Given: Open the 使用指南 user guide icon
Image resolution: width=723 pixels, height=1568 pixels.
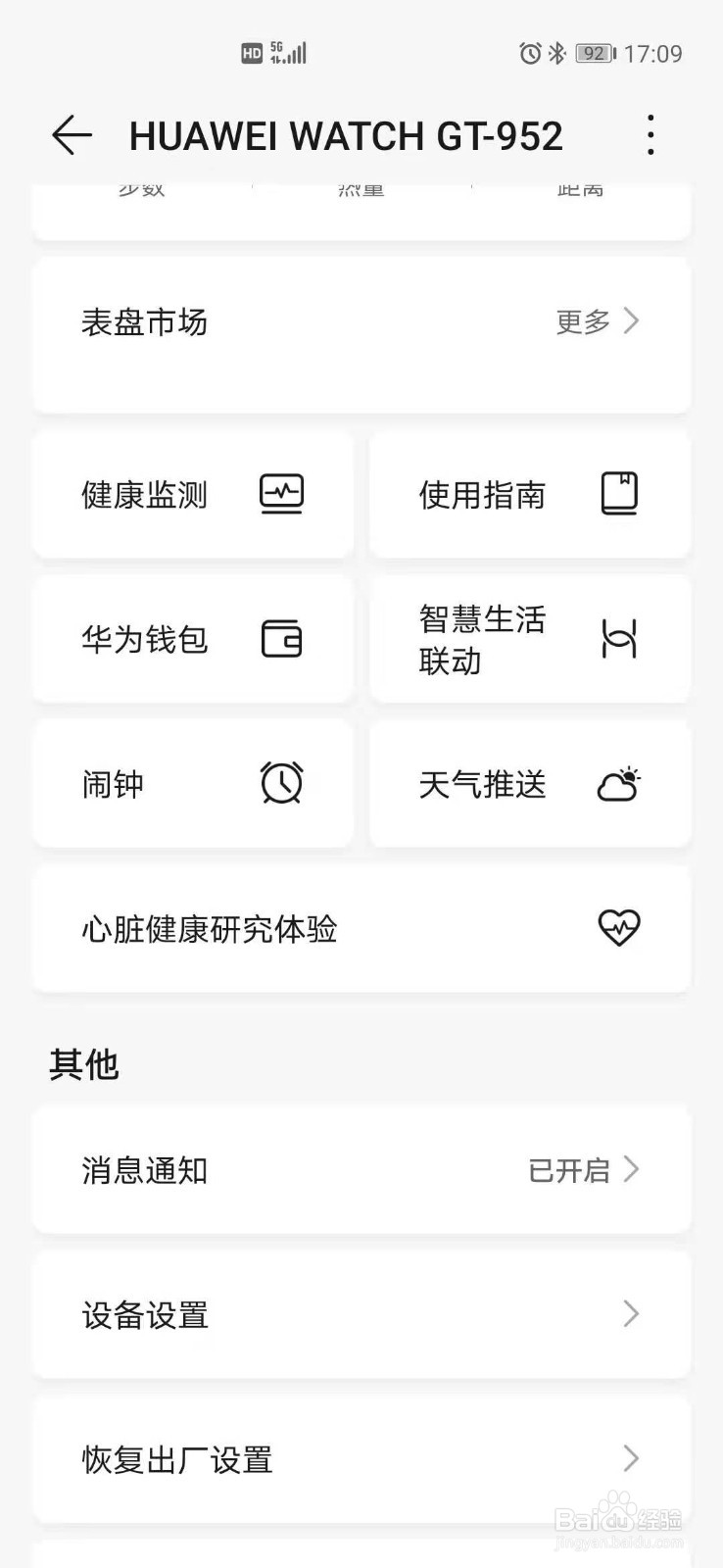Looking at the screenshot, I should click(x=619, y=494).
